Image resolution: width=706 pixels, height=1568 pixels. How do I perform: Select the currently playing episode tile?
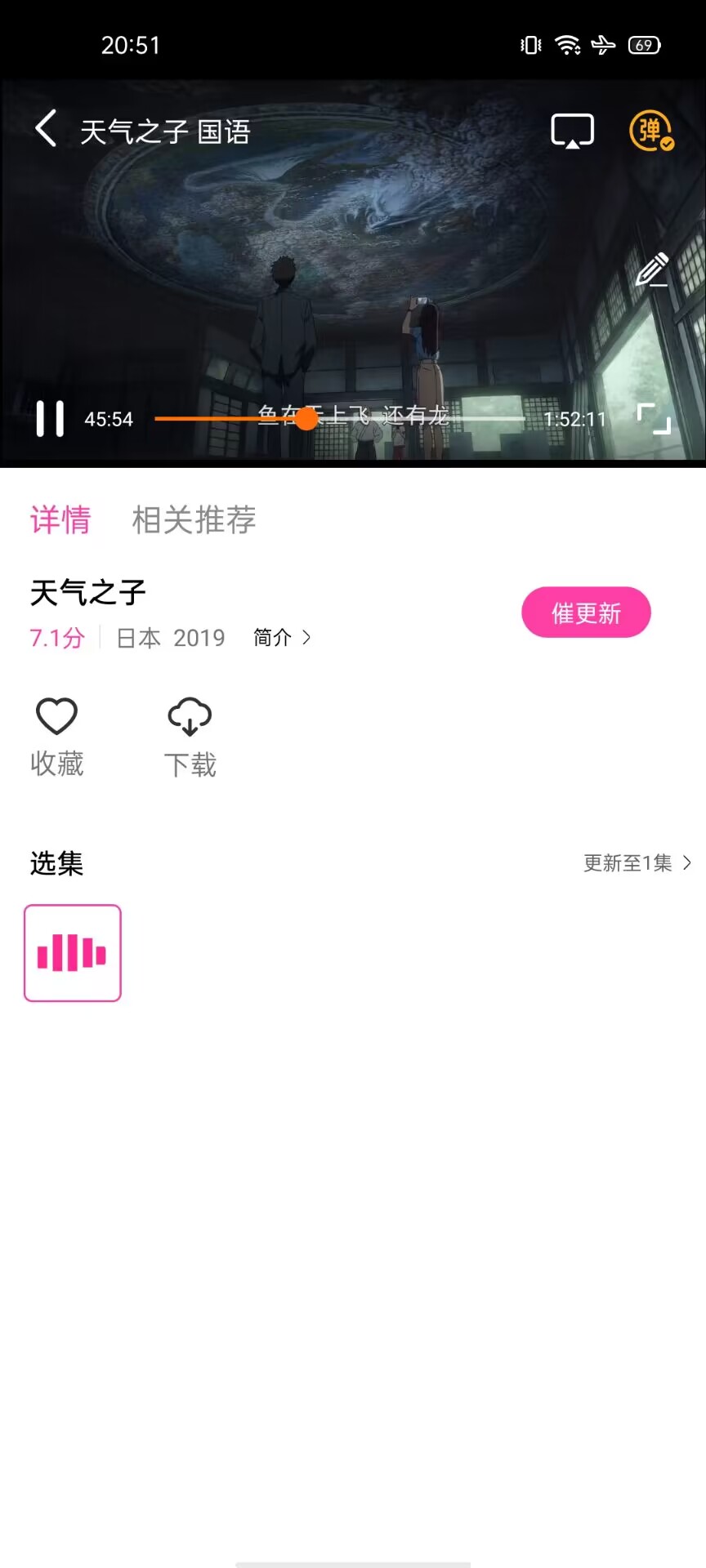pyautogui.click(x=73, y=953)
